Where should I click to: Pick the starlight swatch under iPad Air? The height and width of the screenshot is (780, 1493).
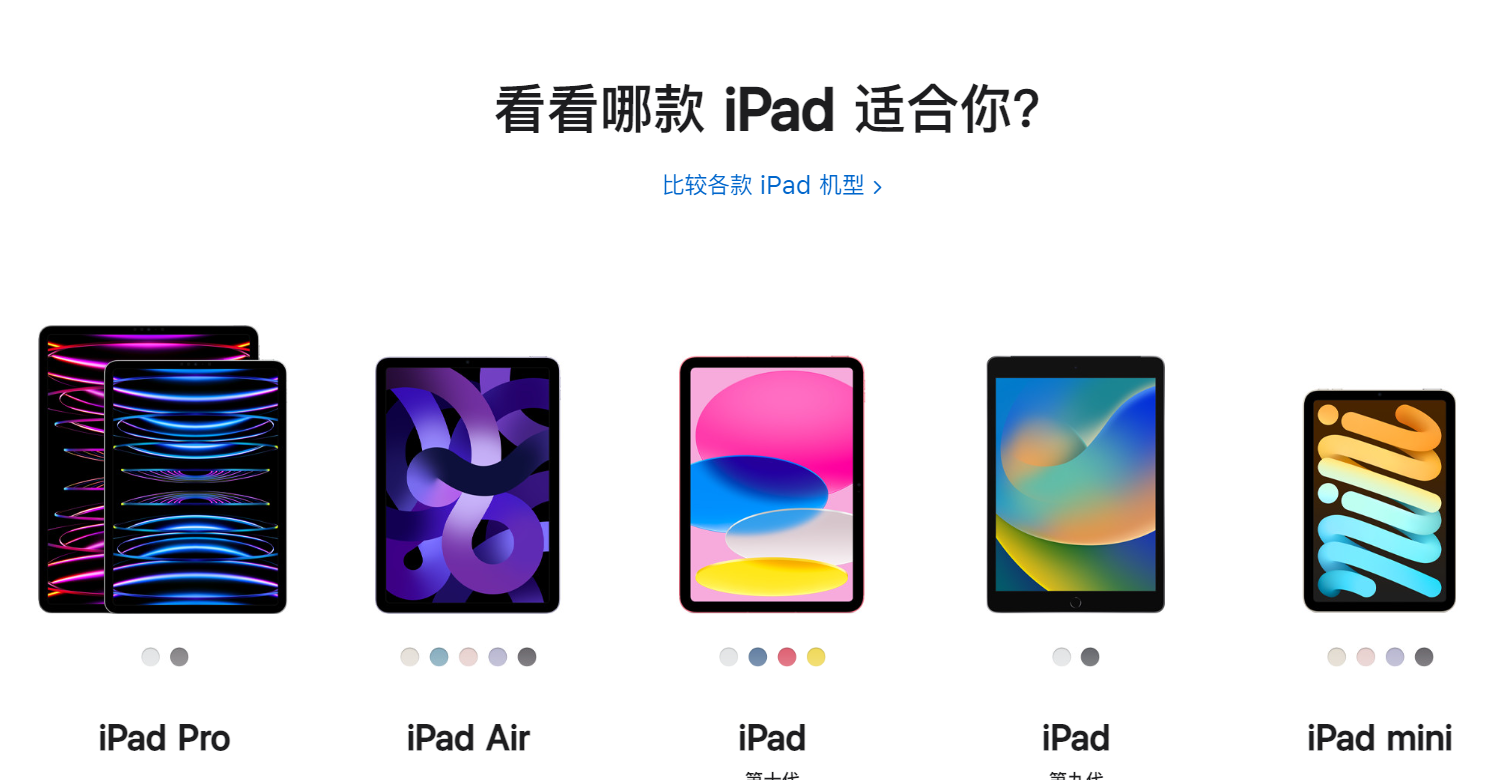coord(409,657)
